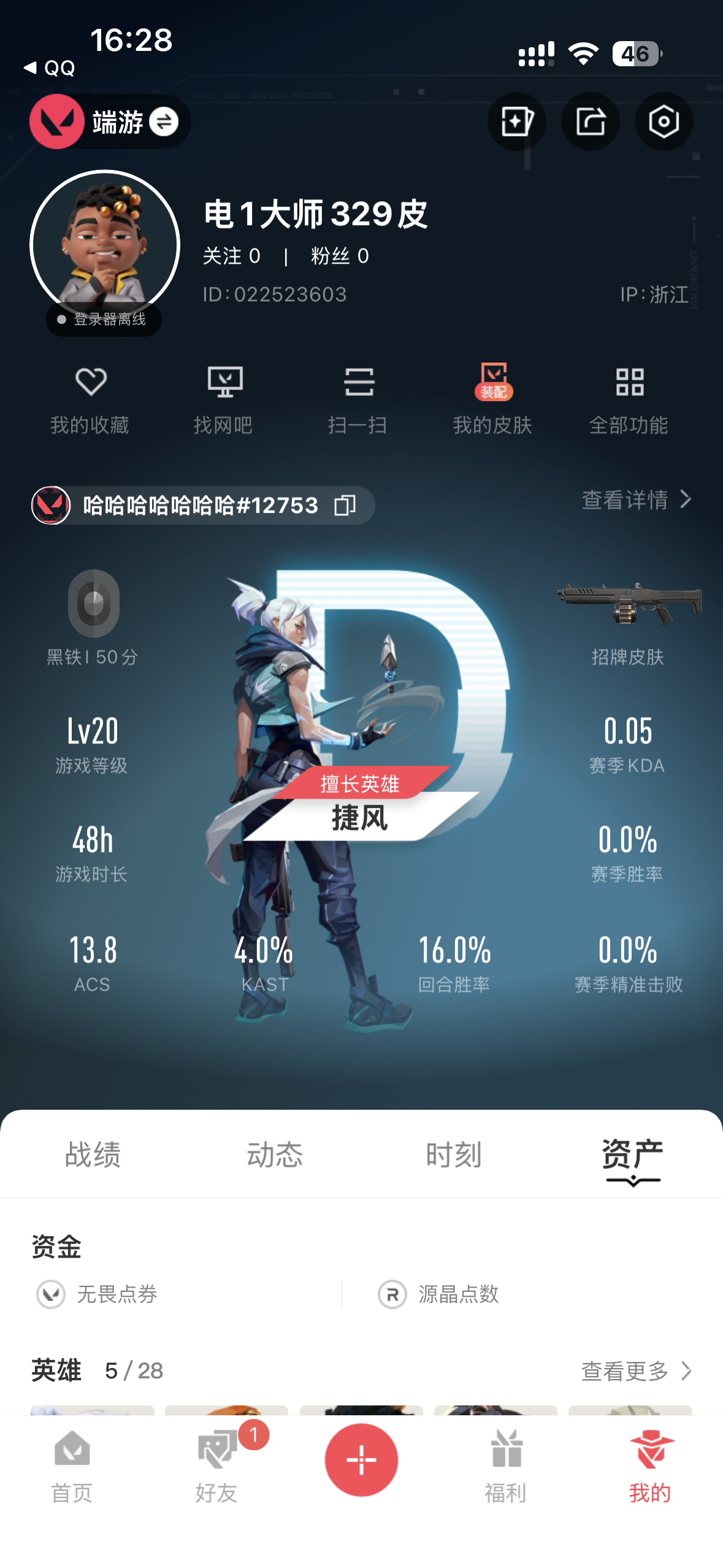Go to 首页 home tab
Screen dimensions: 723x1568
[72, 1465]
